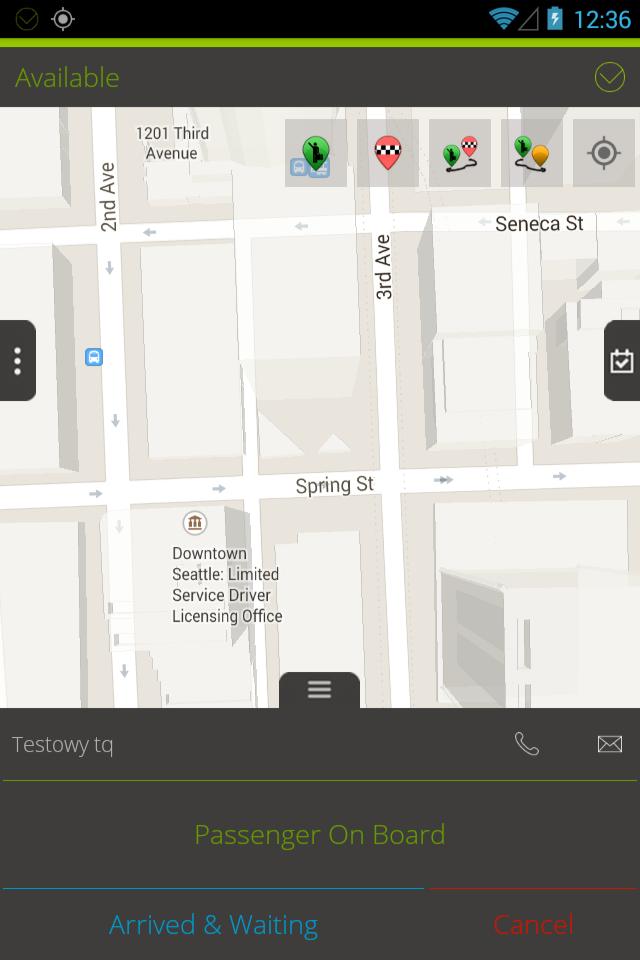The width and height of the screenshot is (640, 960).
Task: Show route from passenger to taxi
Action: pyautogui.click(x=460, y=153)
